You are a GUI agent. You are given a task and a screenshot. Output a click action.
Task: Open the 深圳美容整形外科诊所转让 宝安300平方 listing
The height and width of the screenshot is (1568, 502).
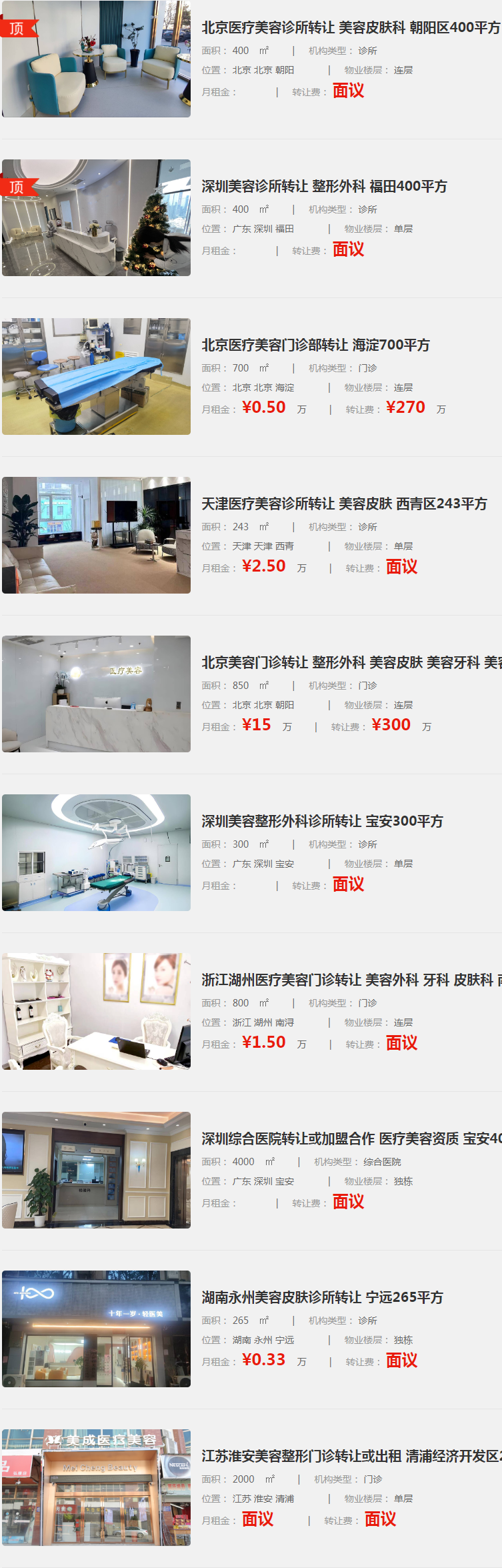point(322,821)
